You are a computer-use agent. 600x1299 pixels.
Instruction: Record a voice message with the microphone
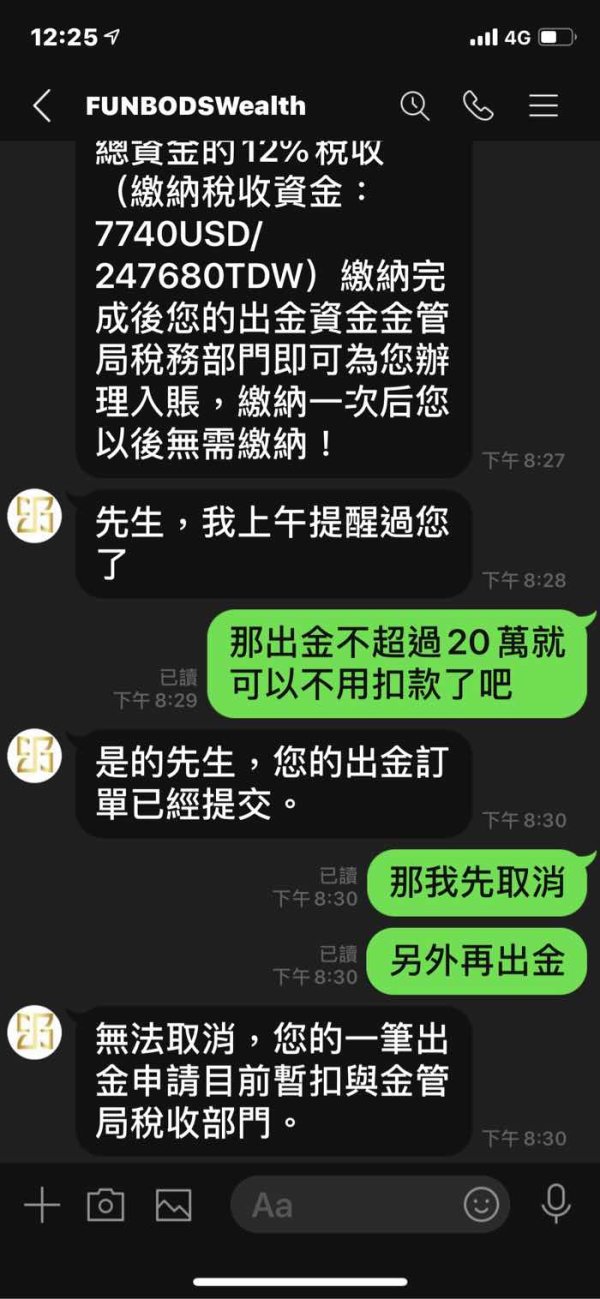555,1205
